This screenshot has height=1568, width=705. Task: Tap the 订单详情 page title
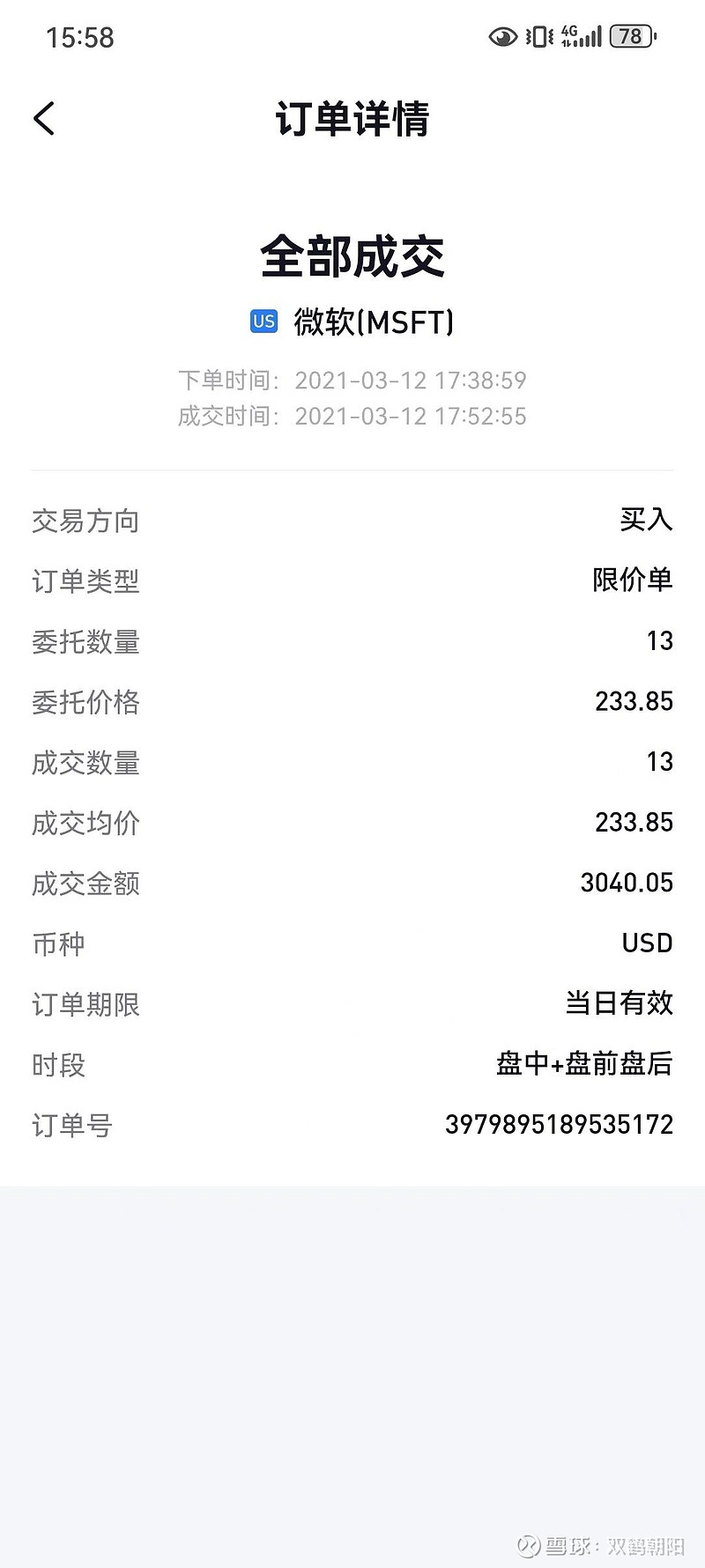tap(352, 122)
